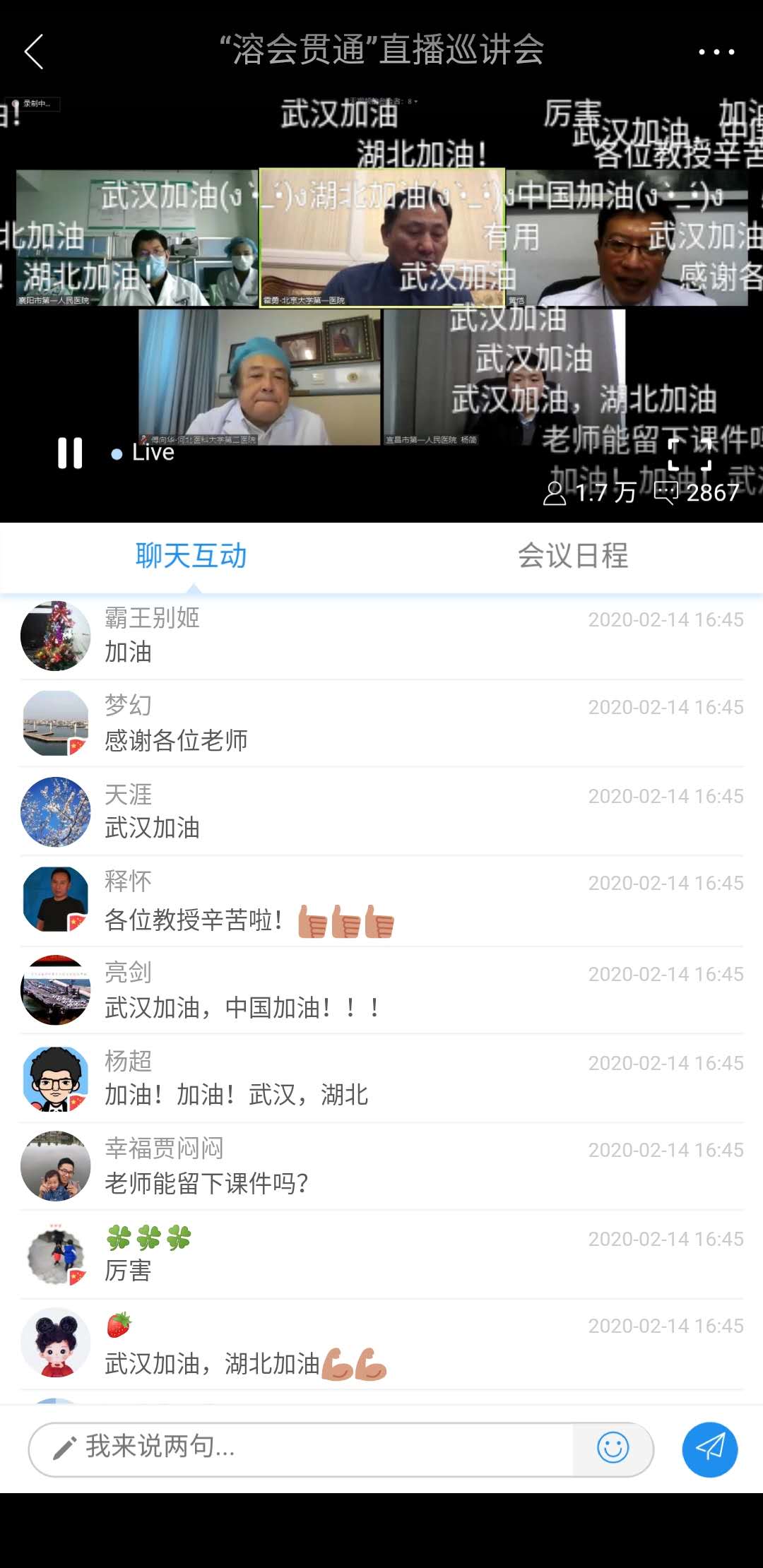
Task: Pause the live stream
Action: pyautogui.click(x=70, y=453)
